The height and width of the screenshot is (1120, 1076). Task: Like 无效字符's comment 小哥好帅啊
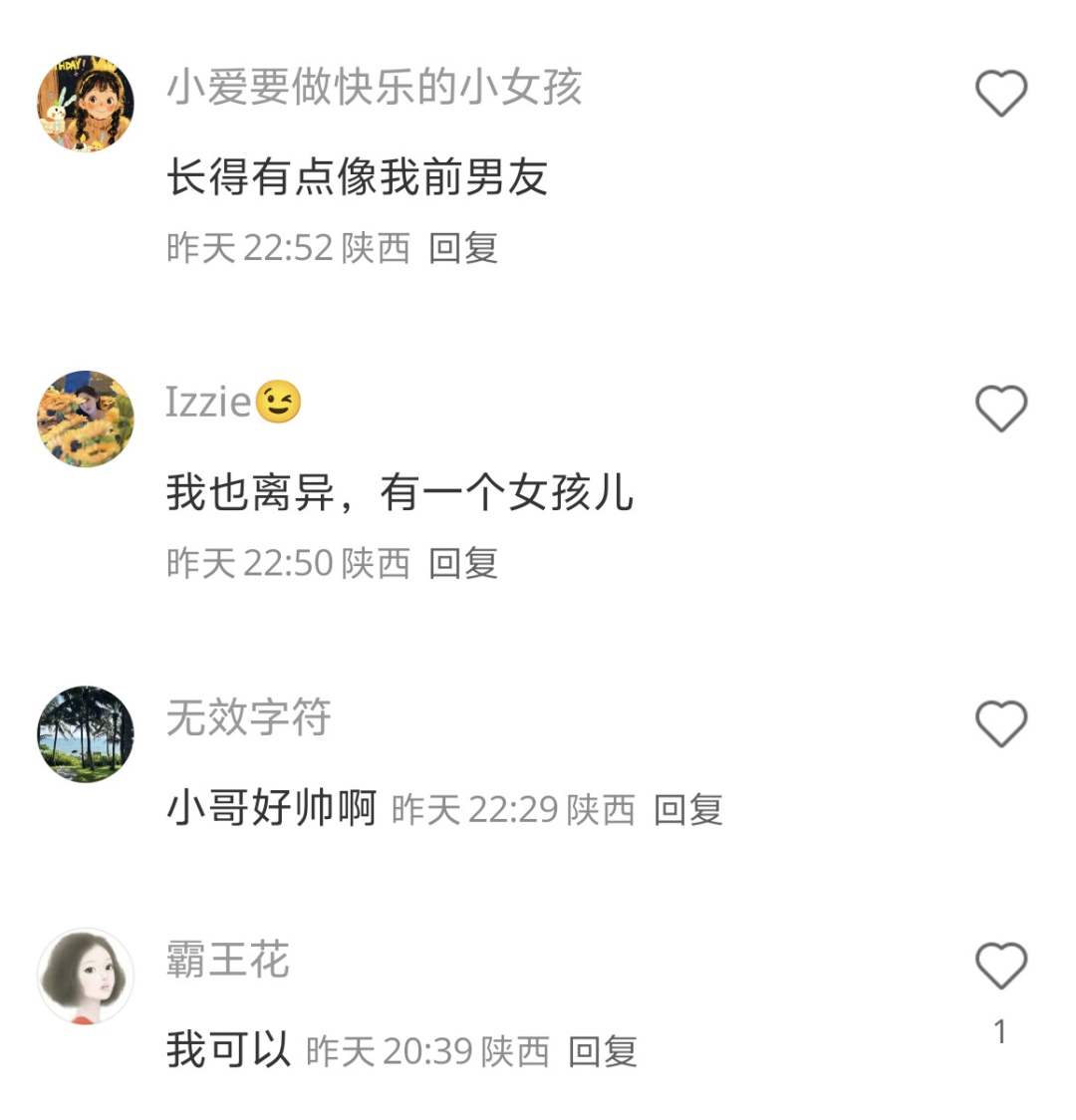click(x=1000, y=723)
